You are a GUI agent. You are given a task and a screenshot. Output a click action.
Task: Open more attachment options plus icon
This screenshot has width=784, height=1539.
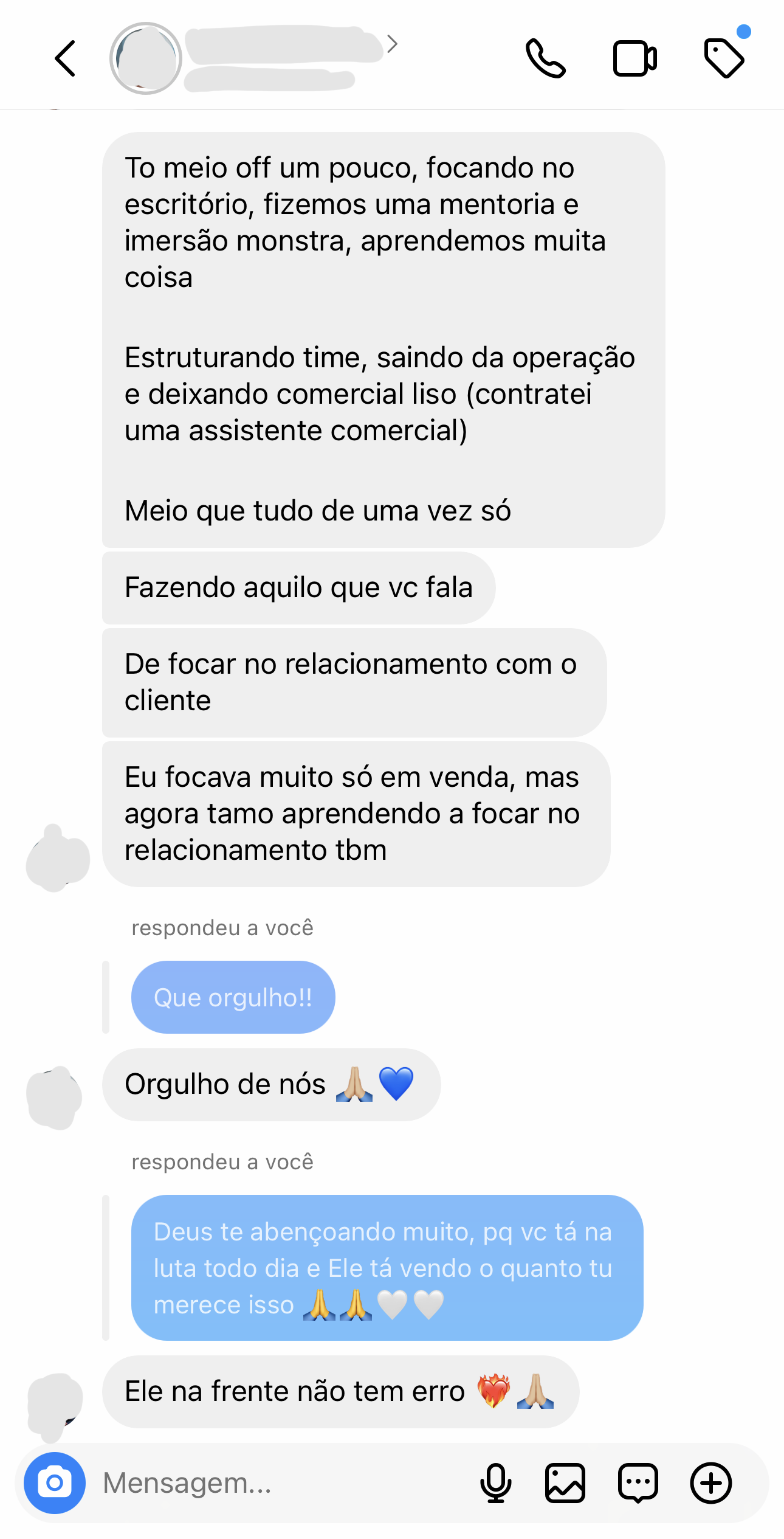coord(710,1482)
